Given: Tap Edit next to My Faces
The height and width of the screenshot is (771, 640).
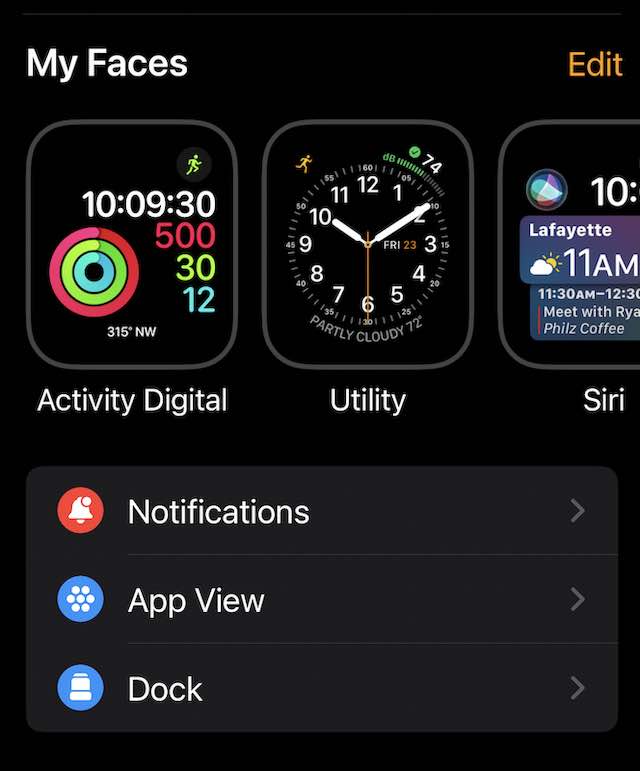Looking at the screenshot, I should (595, 64).
